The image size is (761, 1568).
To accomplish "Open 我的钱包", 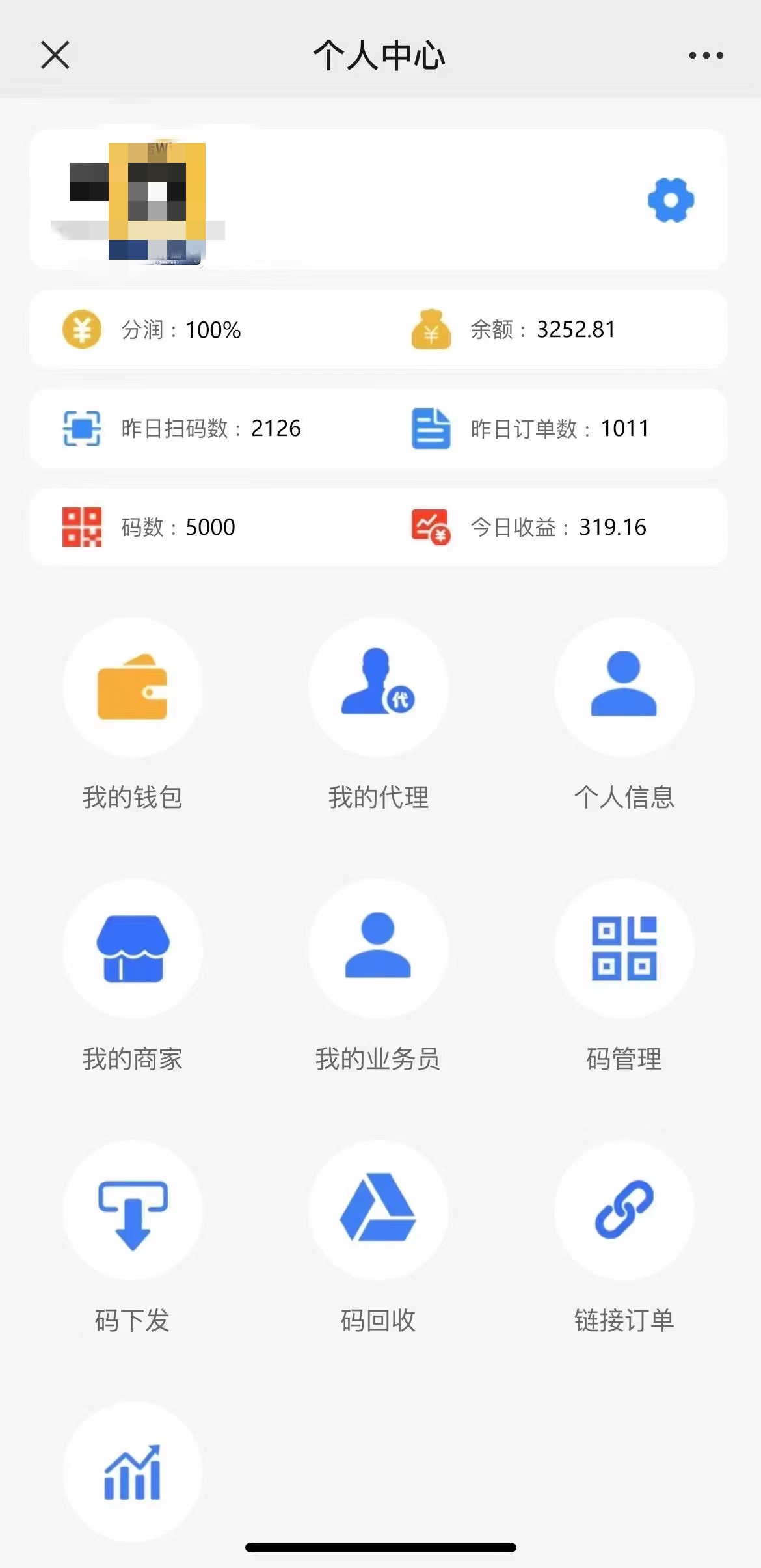I will tap(133, 688).
